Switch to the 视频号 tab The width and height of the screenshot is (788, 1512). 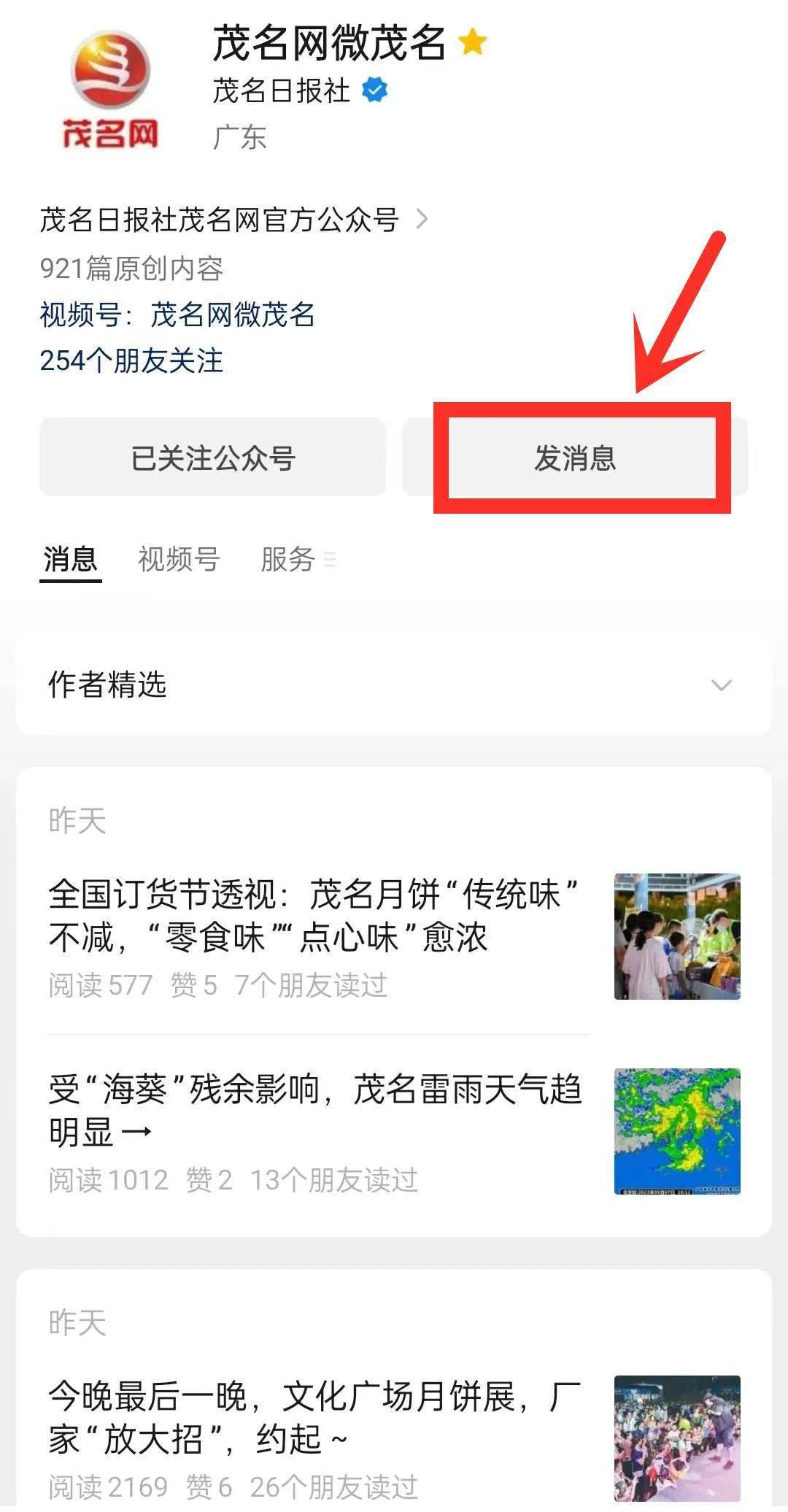click(179, 558)
